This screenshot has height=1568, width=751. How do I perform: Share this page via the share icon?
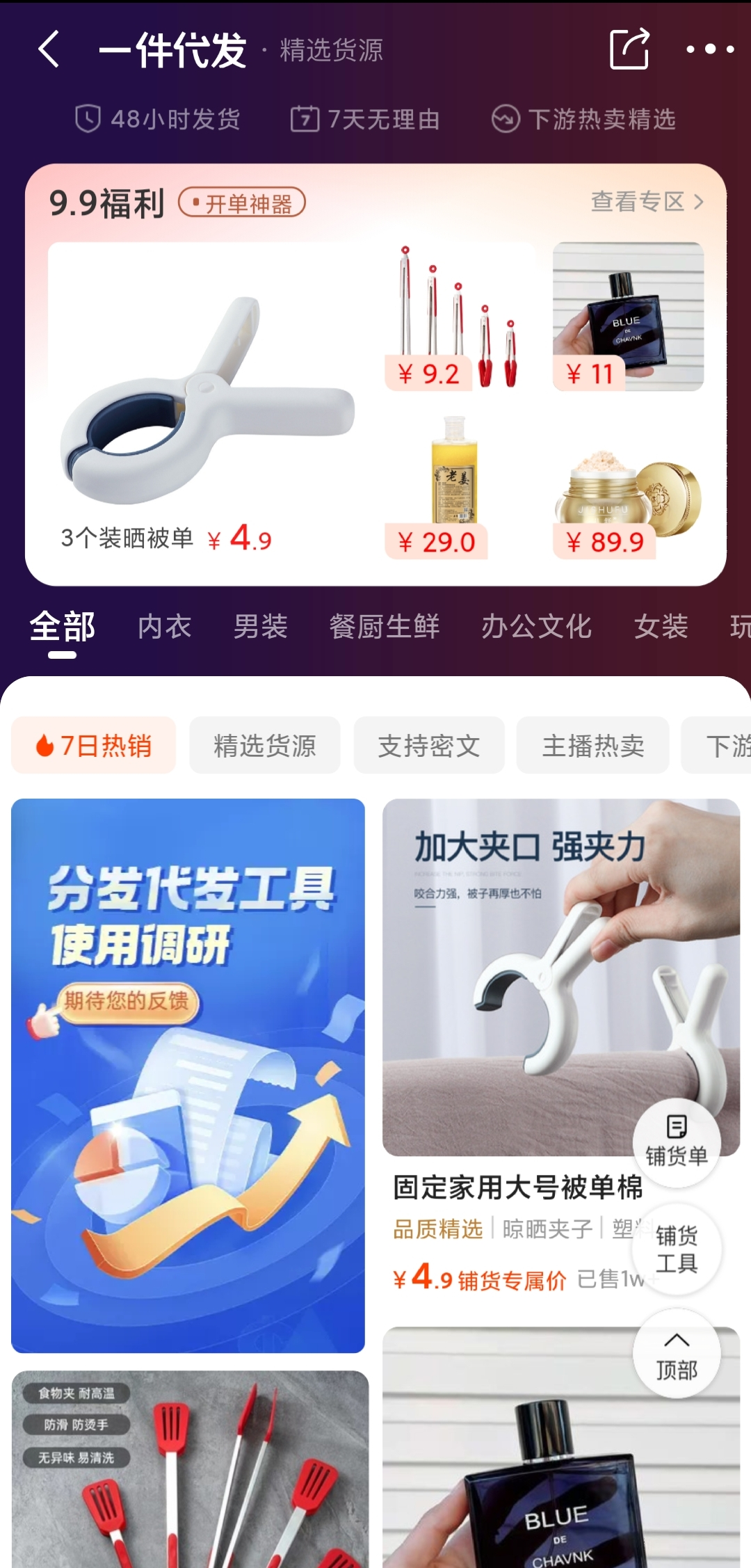[629, 49]
